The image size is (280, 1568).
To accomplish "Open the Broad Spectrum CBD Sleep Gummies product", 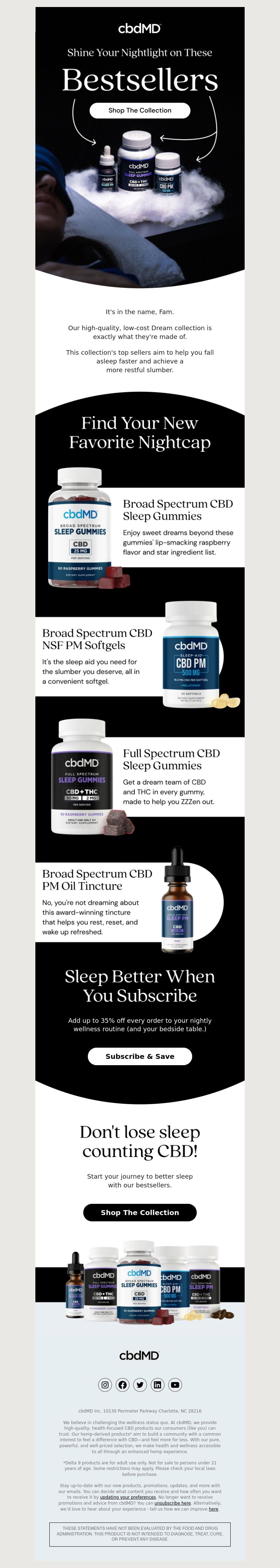I will pyautogui.click(x=162, y=509).
